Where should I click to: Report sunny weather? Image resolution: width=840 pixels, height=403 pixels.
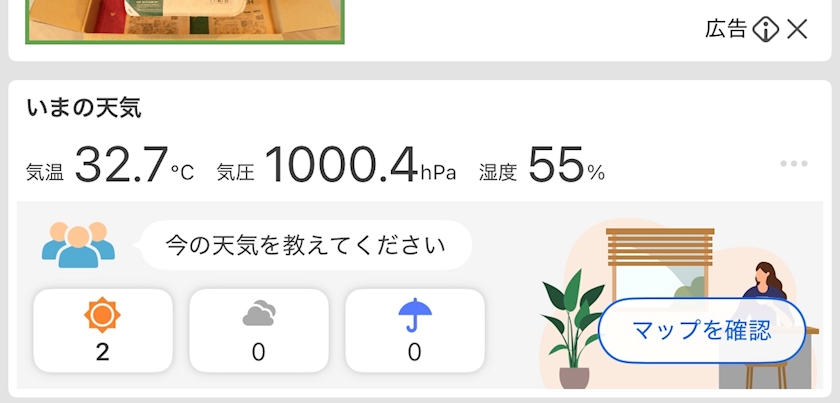click(x=103, y=331)
